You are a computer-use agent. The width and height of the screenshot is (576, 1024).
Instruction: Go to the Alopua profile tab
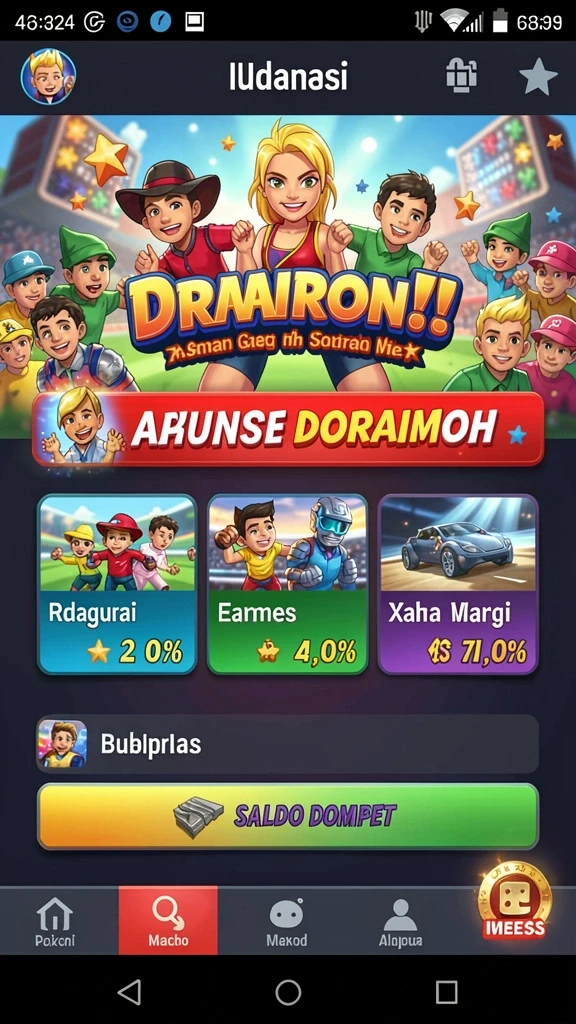400,922
